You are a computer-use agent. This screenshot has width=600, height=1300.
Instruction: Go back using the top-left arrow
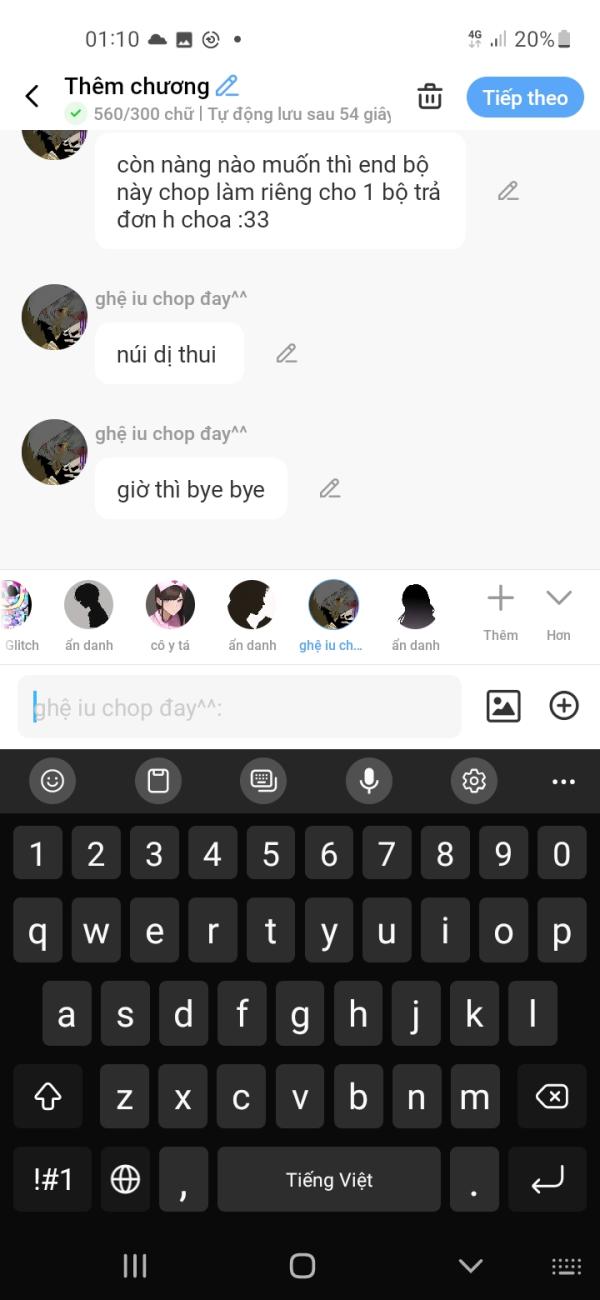32,96
